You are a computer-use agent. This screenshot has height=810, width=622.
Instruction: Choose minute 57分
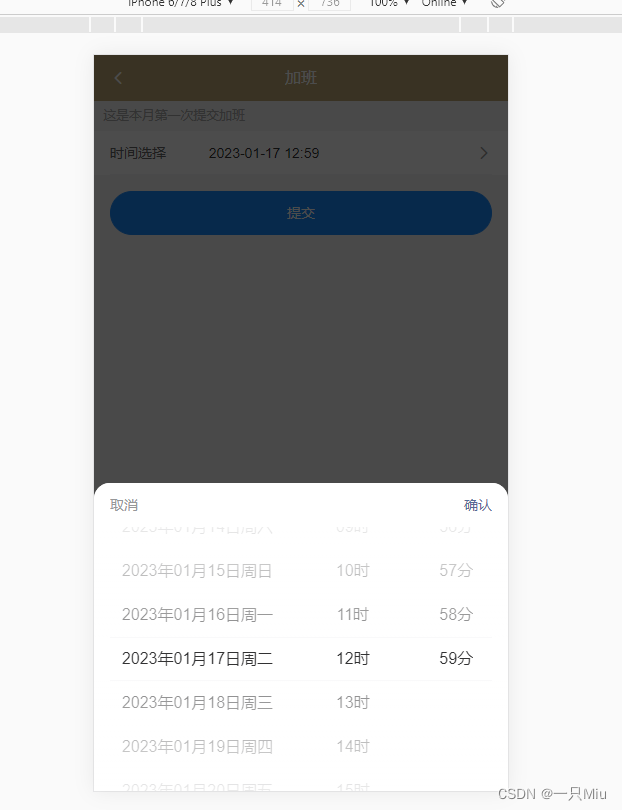point(456,571)
